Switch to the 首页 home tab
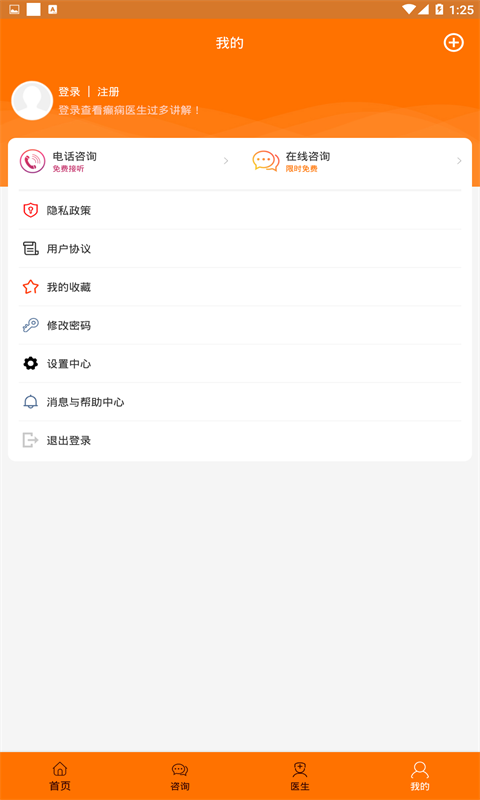This screenshot has height=800, width=480. point(60,776)
